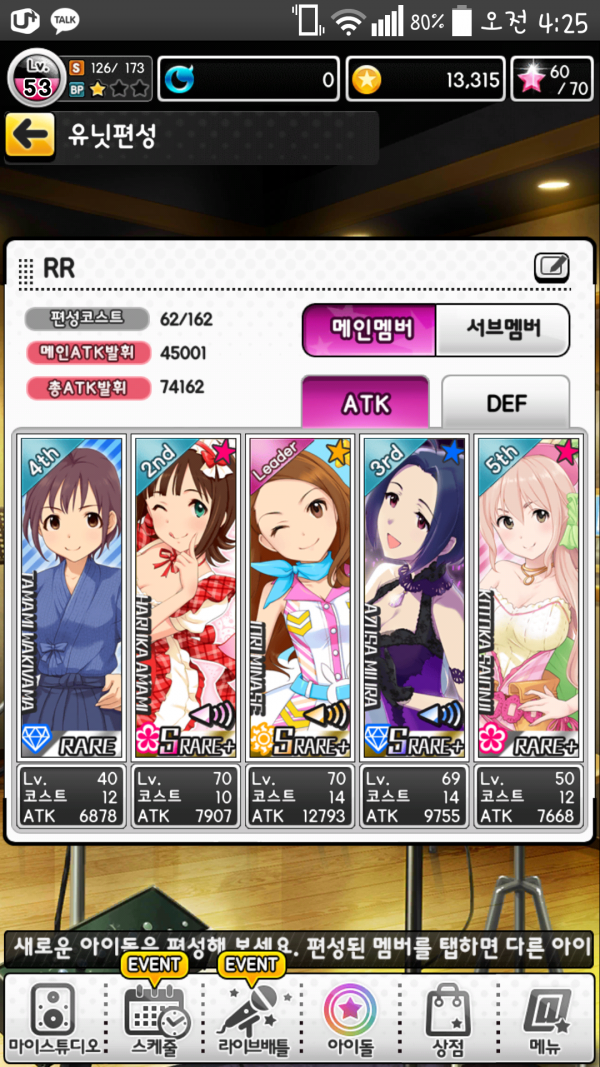Tap the 5th member card with RARE+
The image size is (600, 1067).
[x=528, y=598]
